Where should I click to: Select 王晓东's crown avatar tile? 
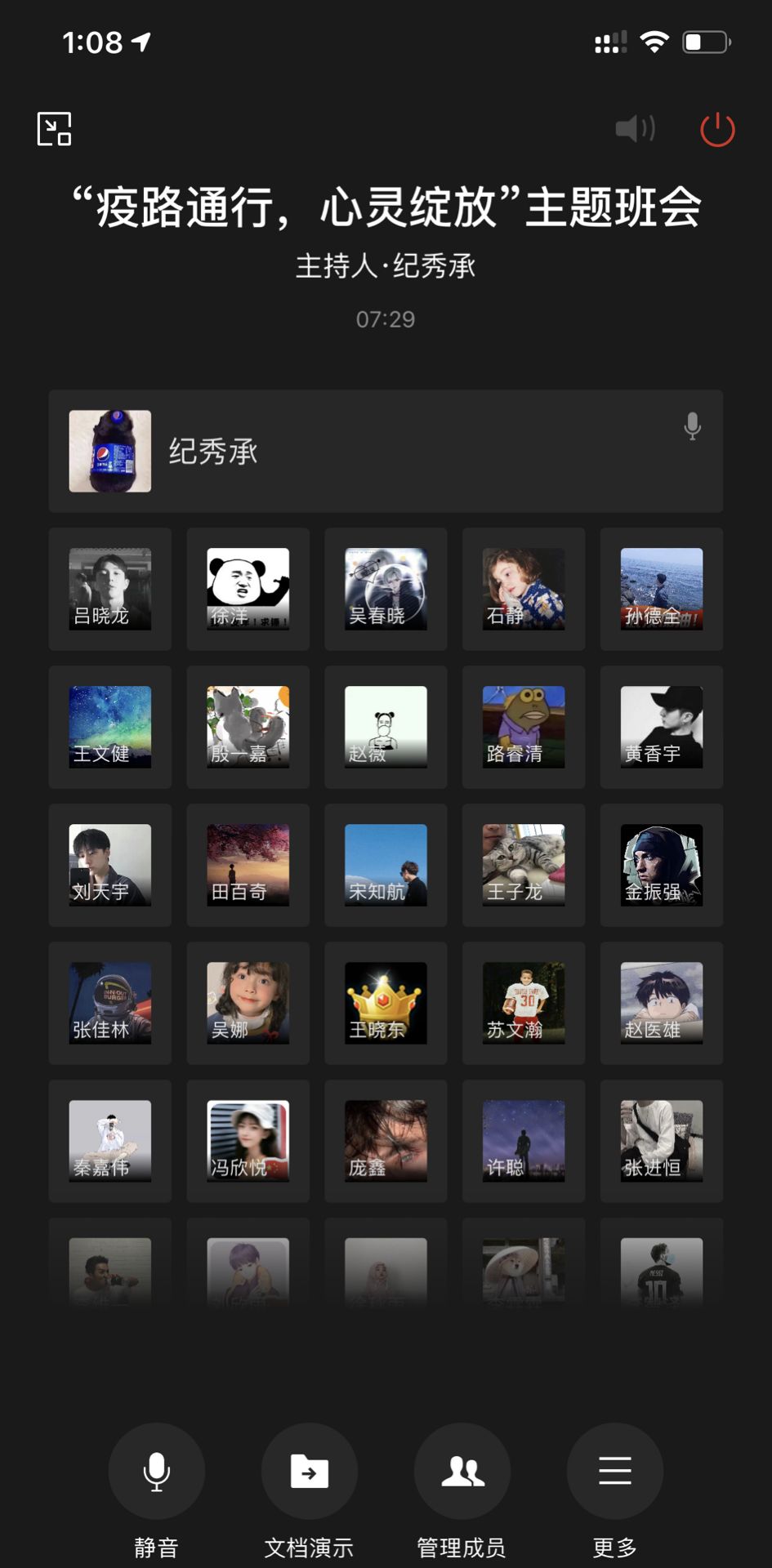(386, 1003)
